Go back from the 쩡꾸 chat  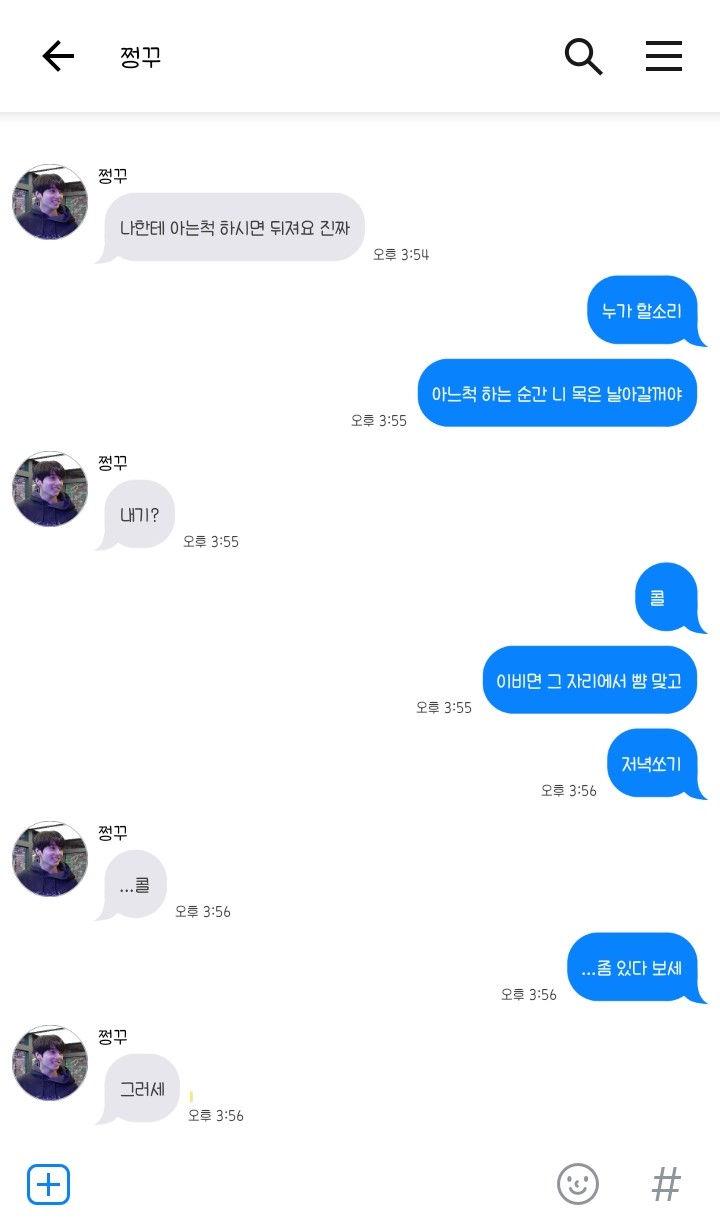[x=58, y=57]
